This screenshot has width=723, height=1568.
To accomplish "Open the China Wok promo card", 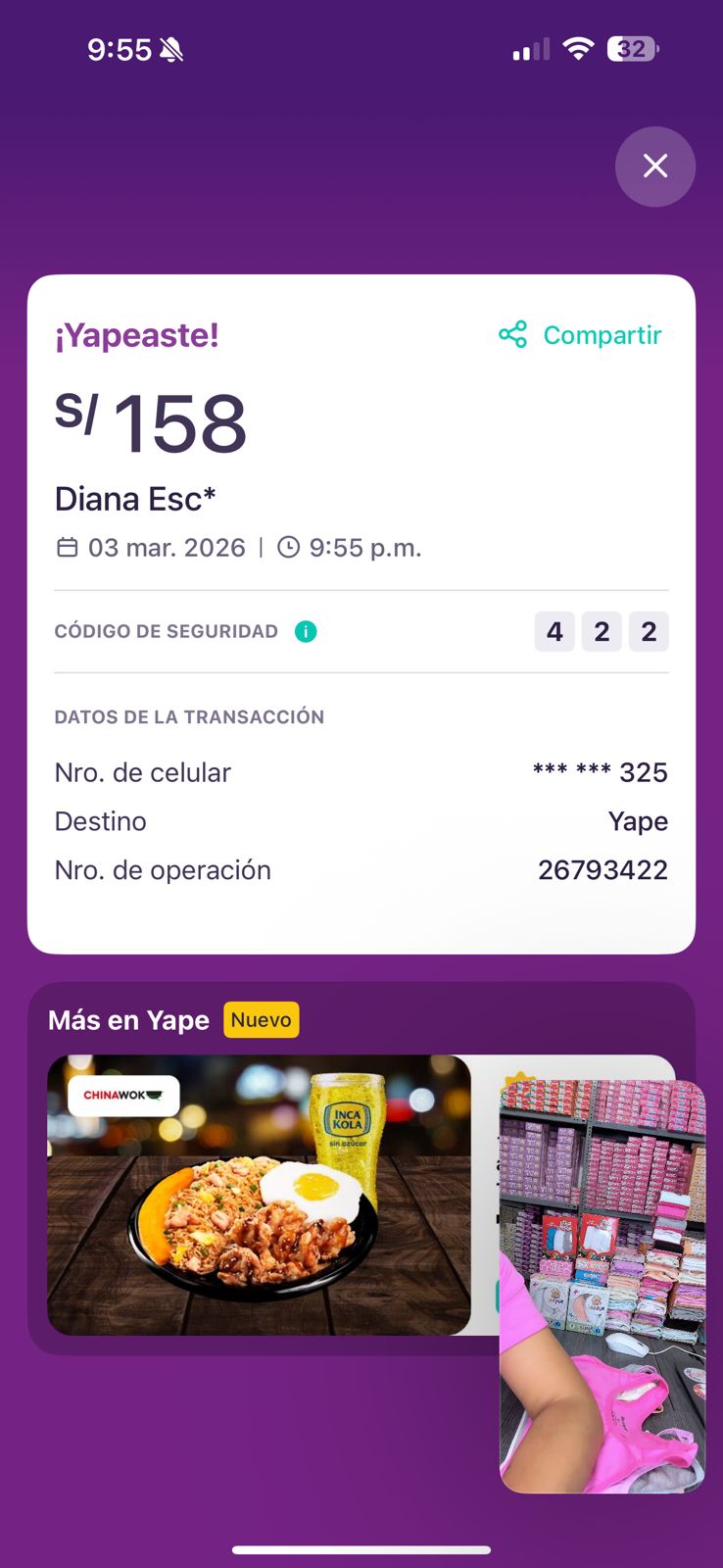I will coord(259,1195).
